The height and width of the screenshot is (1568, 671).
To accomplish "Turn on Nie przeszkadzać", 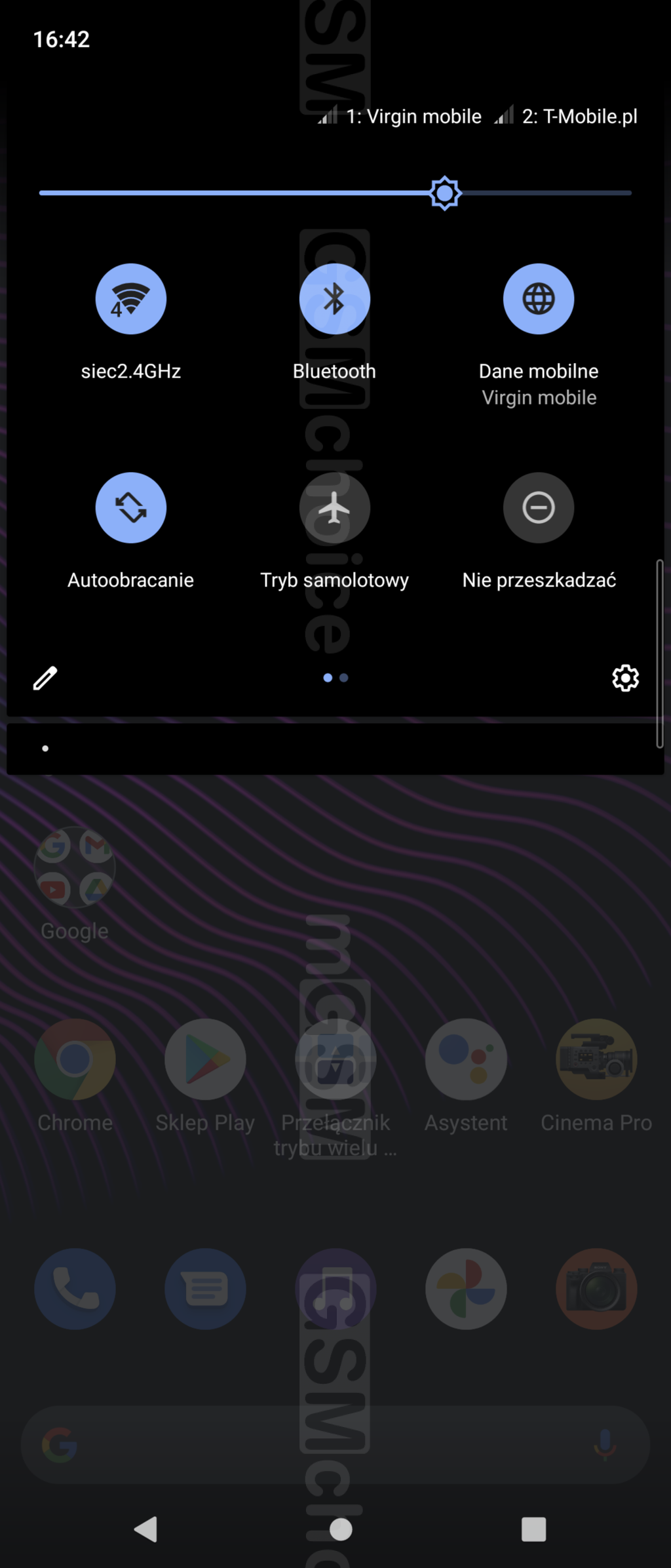I will click(x=539, y=507).
